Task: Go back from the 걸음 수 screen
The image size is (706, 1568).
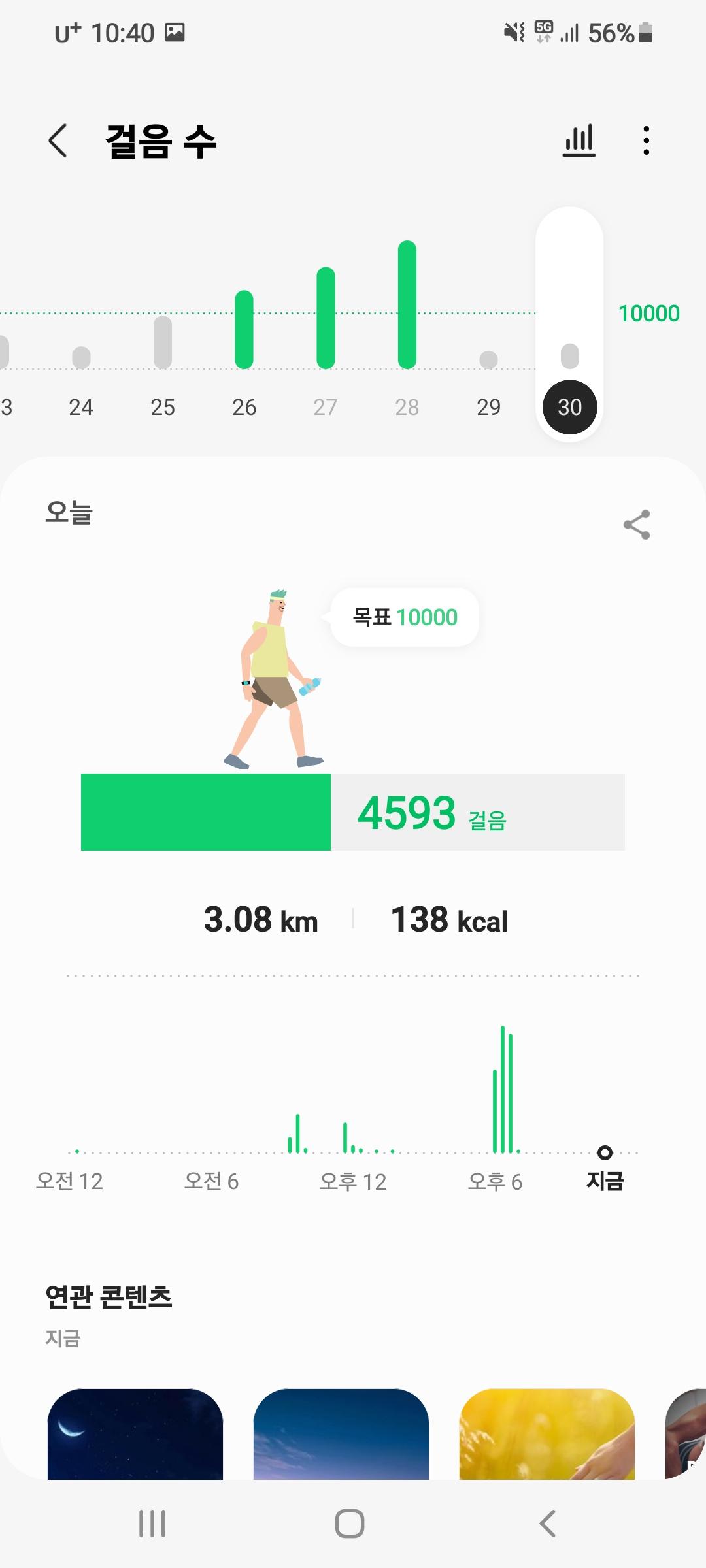Action: (58, 141)
